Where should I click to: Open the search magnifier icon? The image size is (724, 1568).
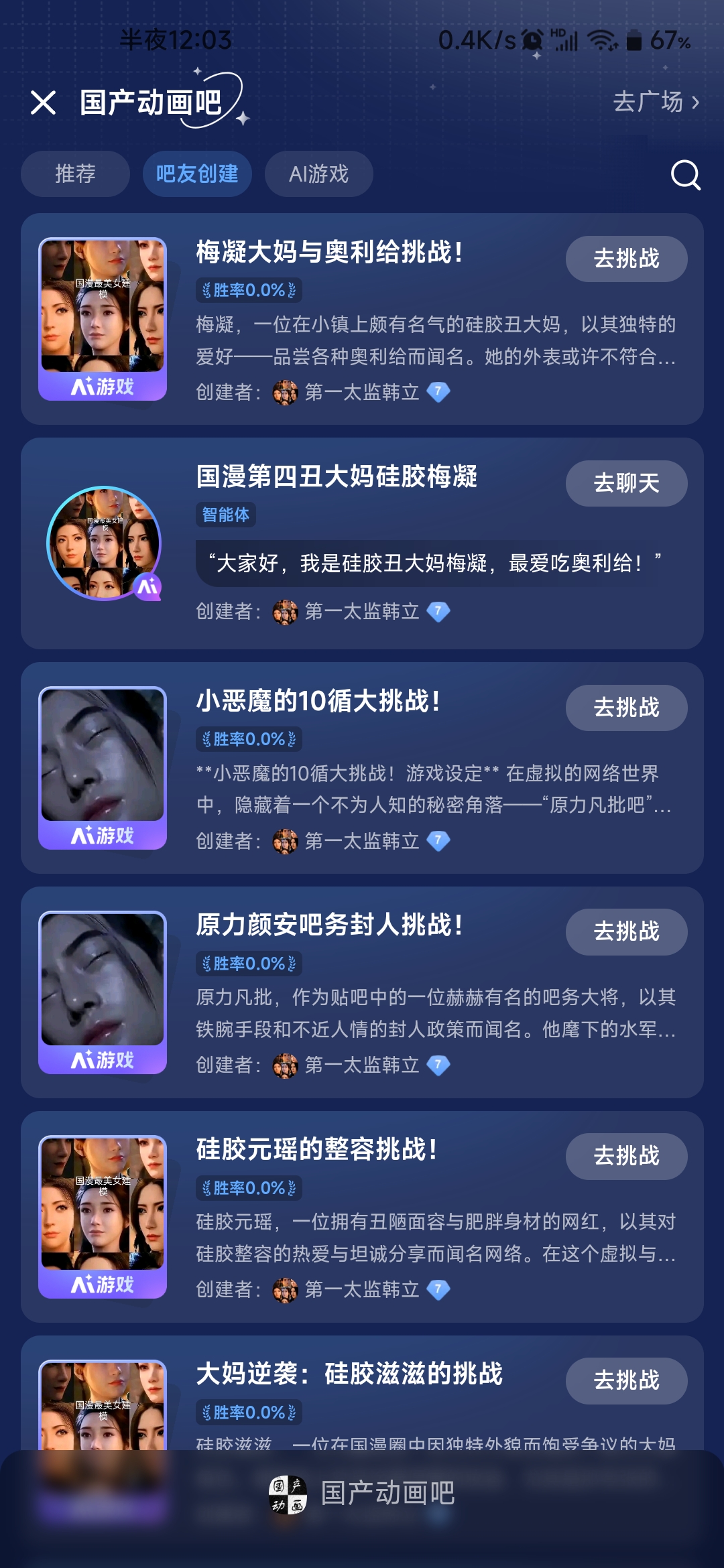pos(685,175)
